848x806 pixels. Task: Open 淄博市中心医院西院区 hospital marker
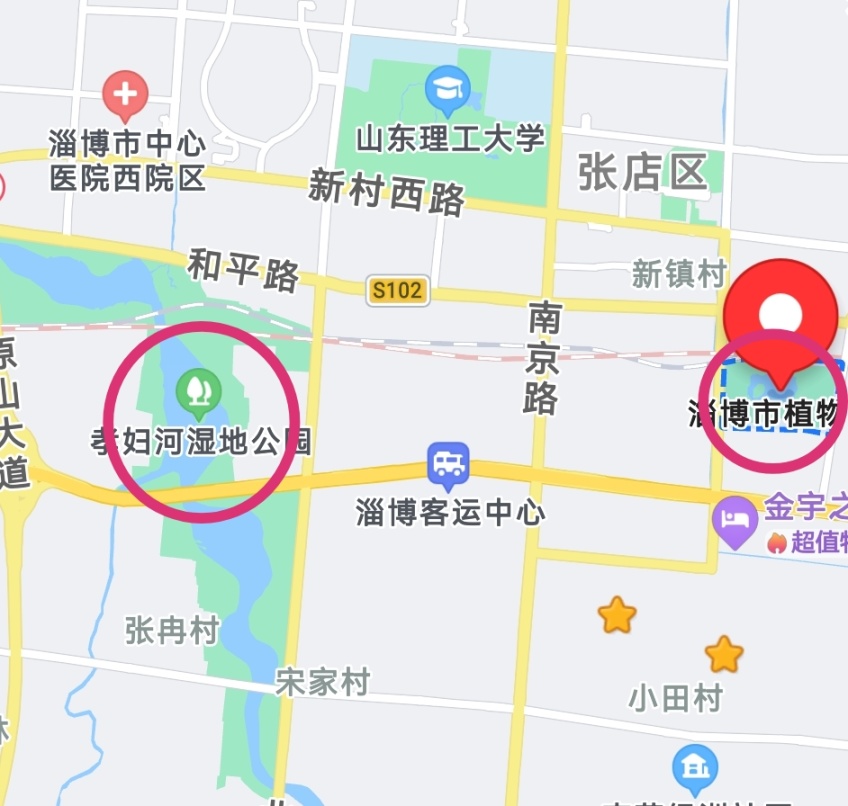point(125,97)
